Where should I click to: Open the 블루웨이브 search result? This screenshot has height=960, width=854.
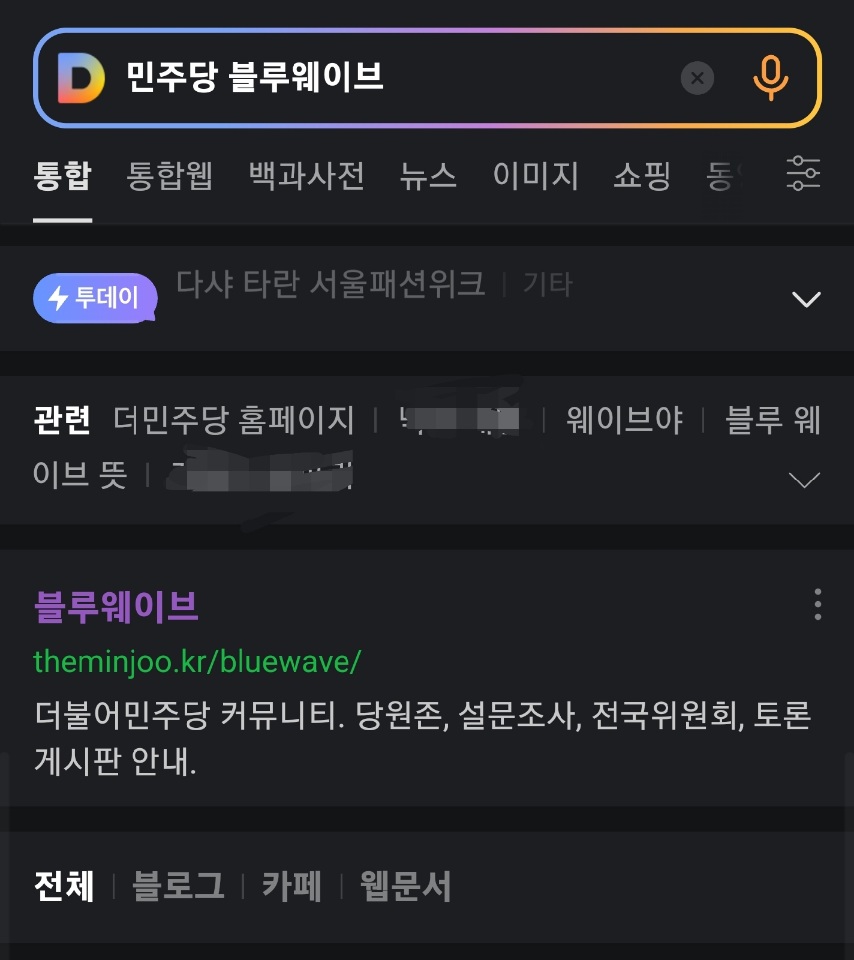(x=116, y=606)
